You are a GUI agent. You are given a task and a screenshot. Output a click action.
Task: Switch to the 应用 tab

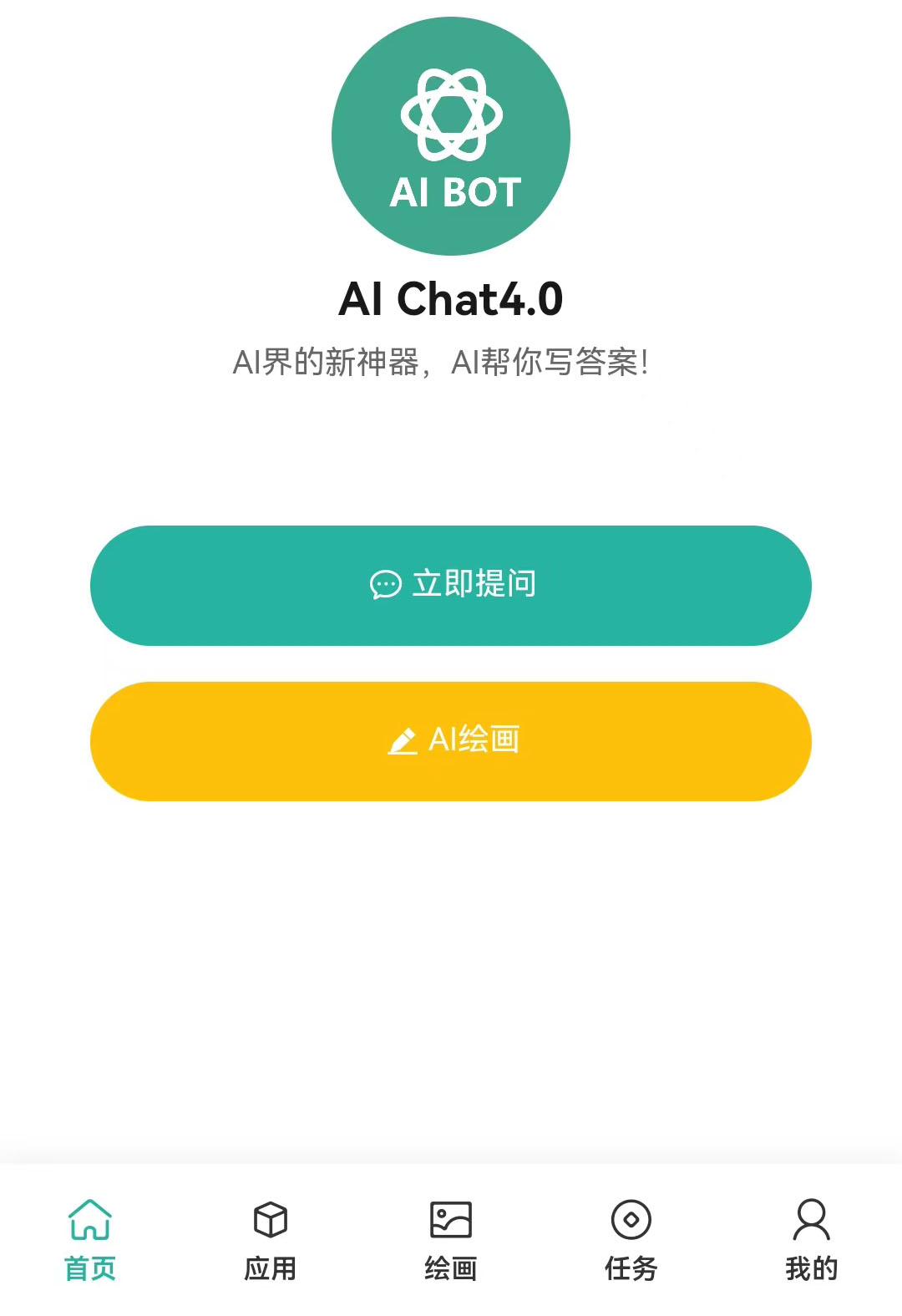(x=270, y=1240)
